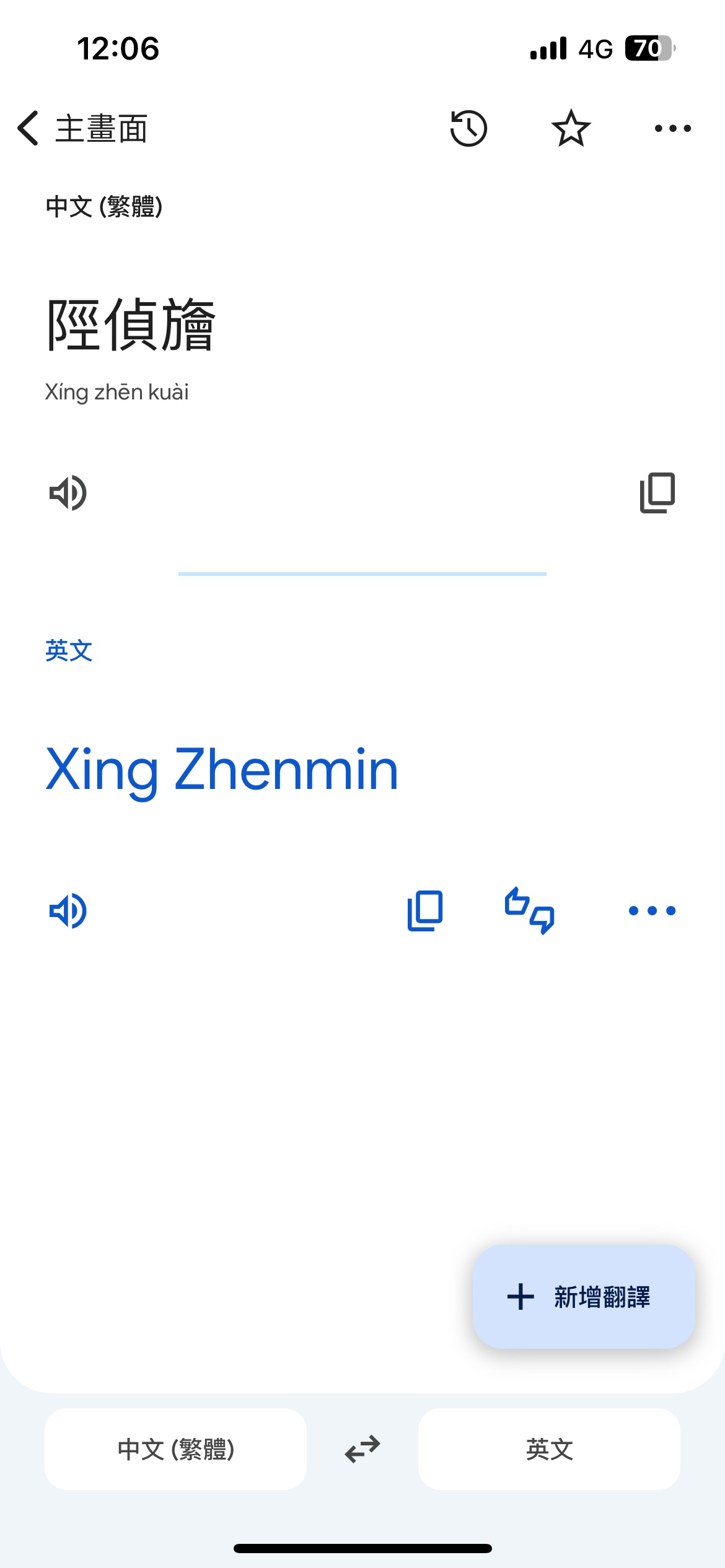Viewport: 725px width, 1568px height.
Task: Rate this translation with thumbs feedback
Action: click(529, 910)
